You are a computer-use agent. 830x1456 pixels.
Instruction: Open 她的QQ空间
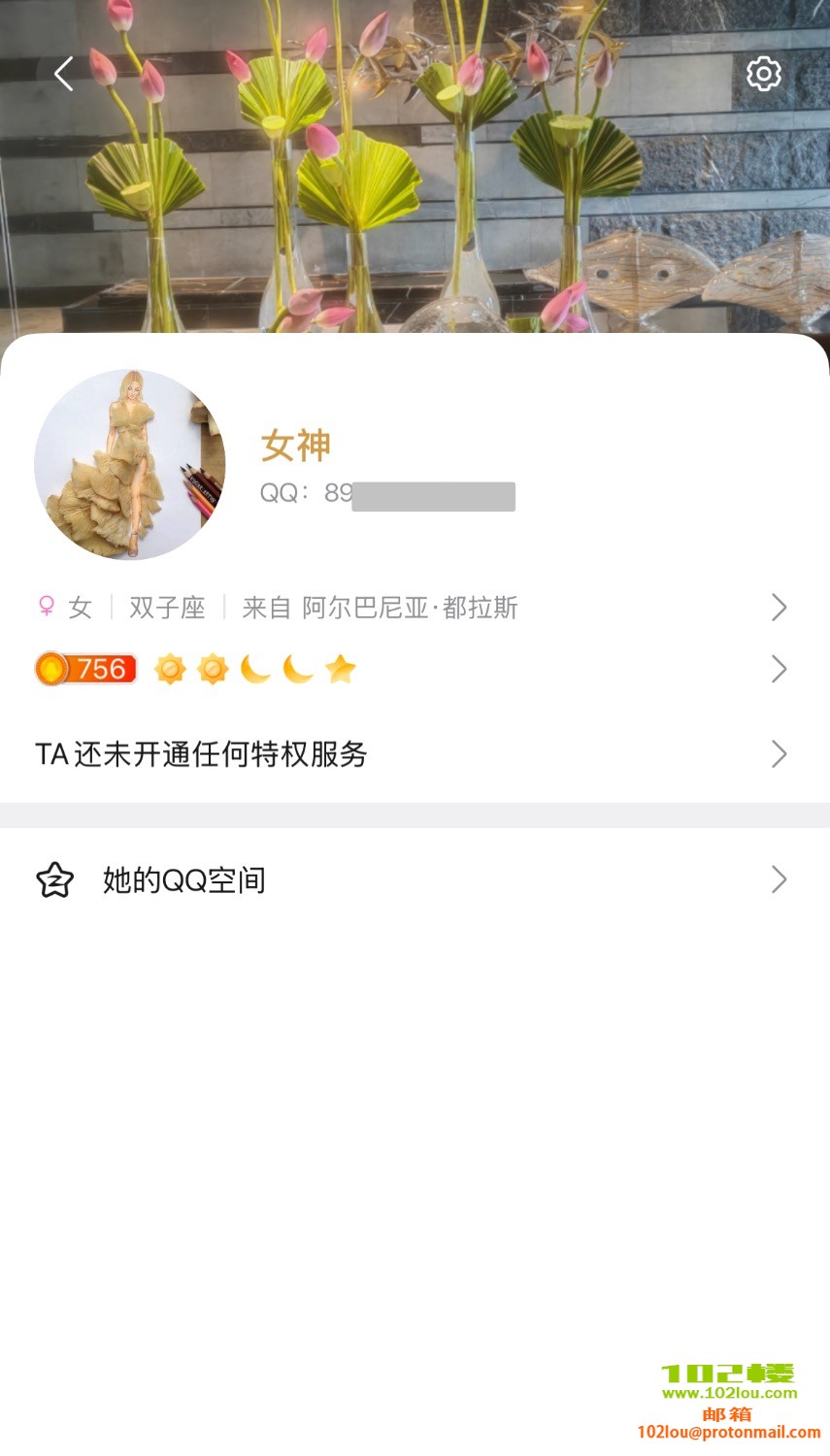tap(413, 880)
